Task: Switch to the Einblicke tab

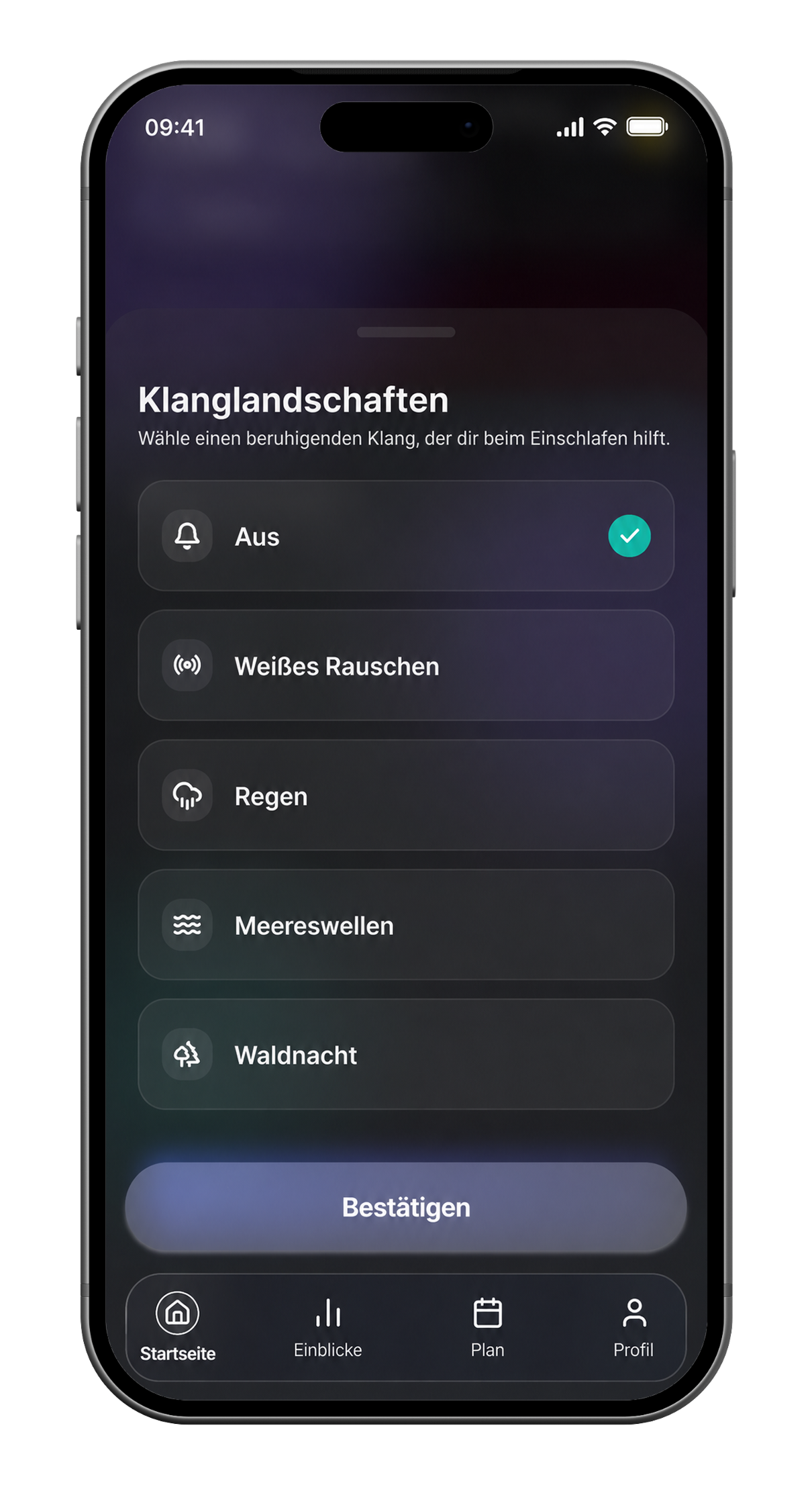Action: click(327, 1328)
